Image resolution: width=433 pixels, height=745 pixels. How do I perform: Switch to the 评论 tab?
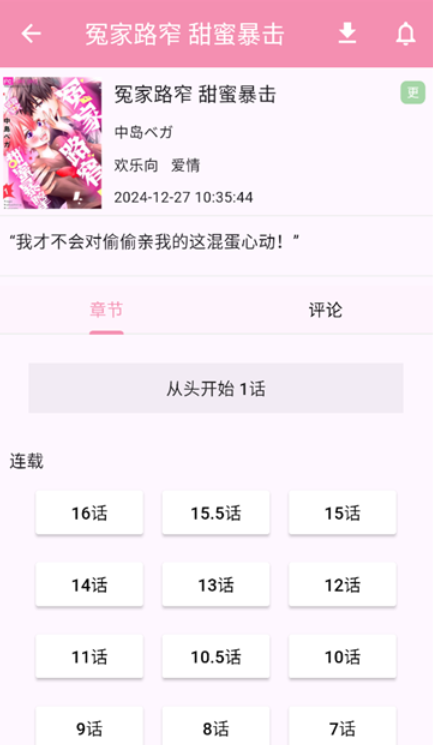coord(325,310)
